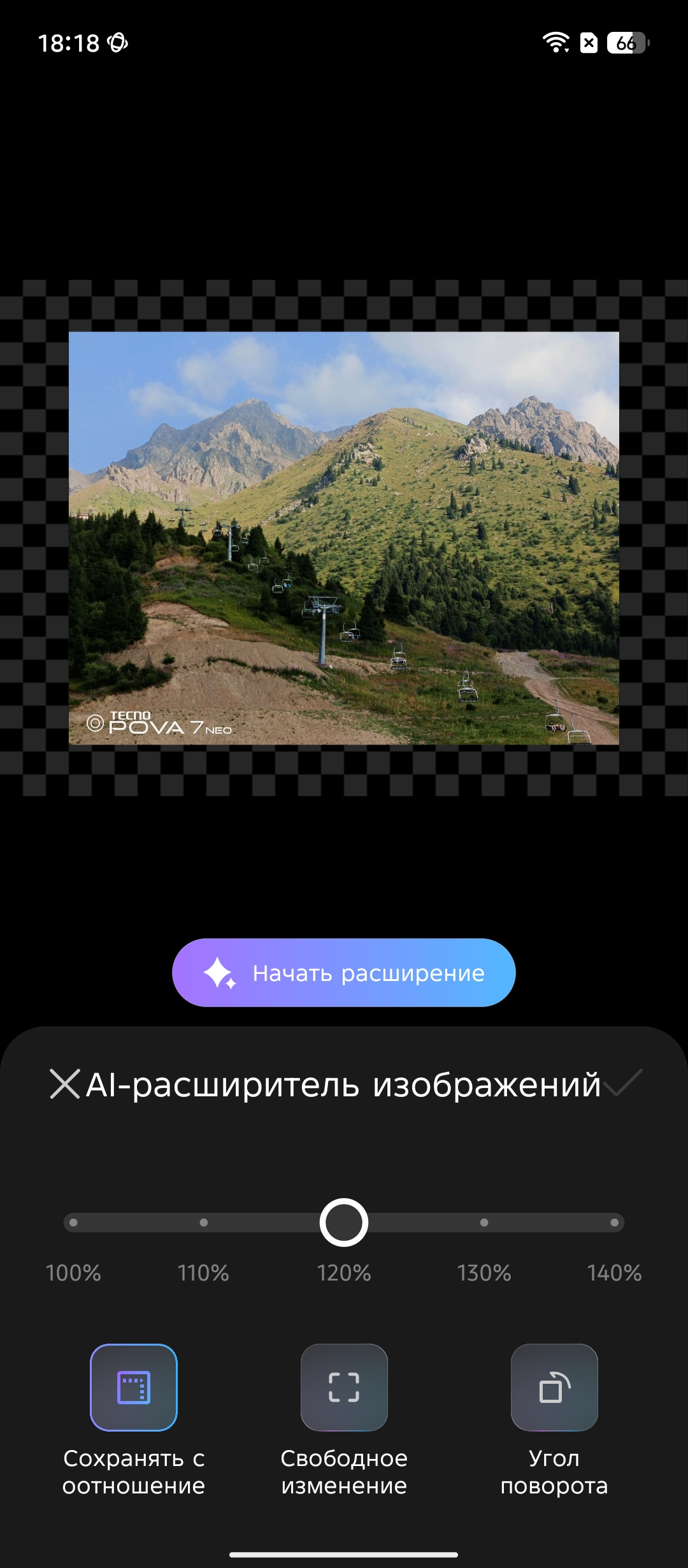688x1568 pixels.
Task: Set expansion slider to 130%
Action: tap(484, 1223)
